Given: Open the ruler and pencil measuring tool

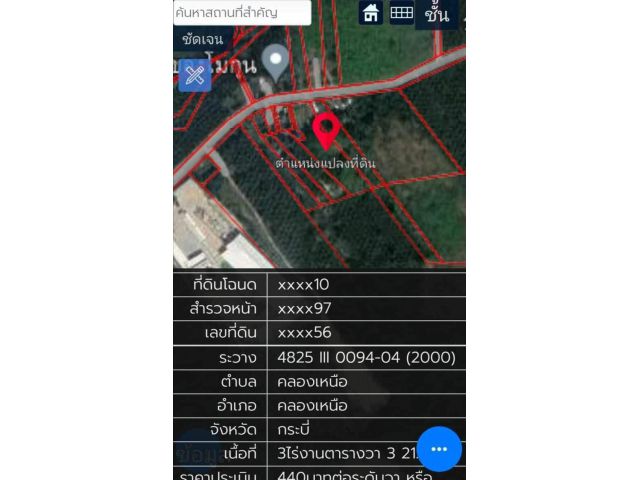Looking at the screenshot, I should coord(195,75).
